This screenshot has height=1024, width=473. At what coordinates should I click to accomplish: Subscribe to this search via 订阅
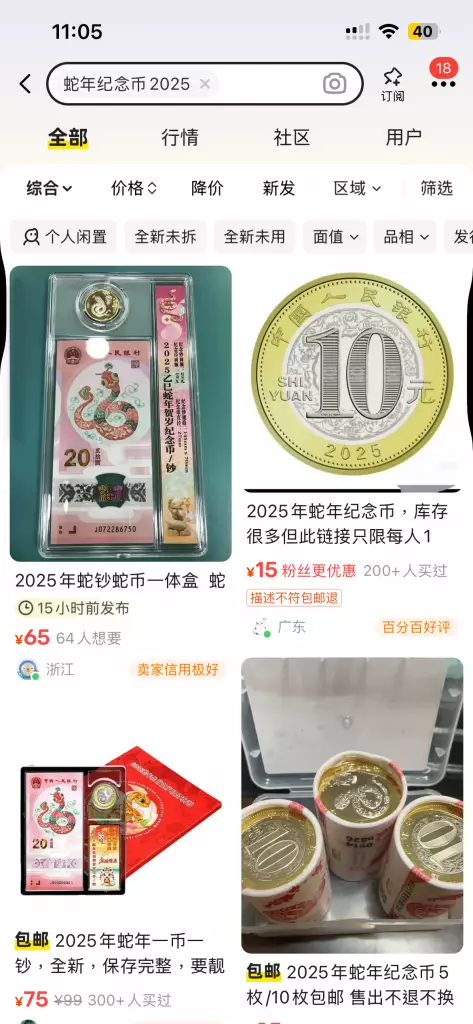tap(393, 84)
